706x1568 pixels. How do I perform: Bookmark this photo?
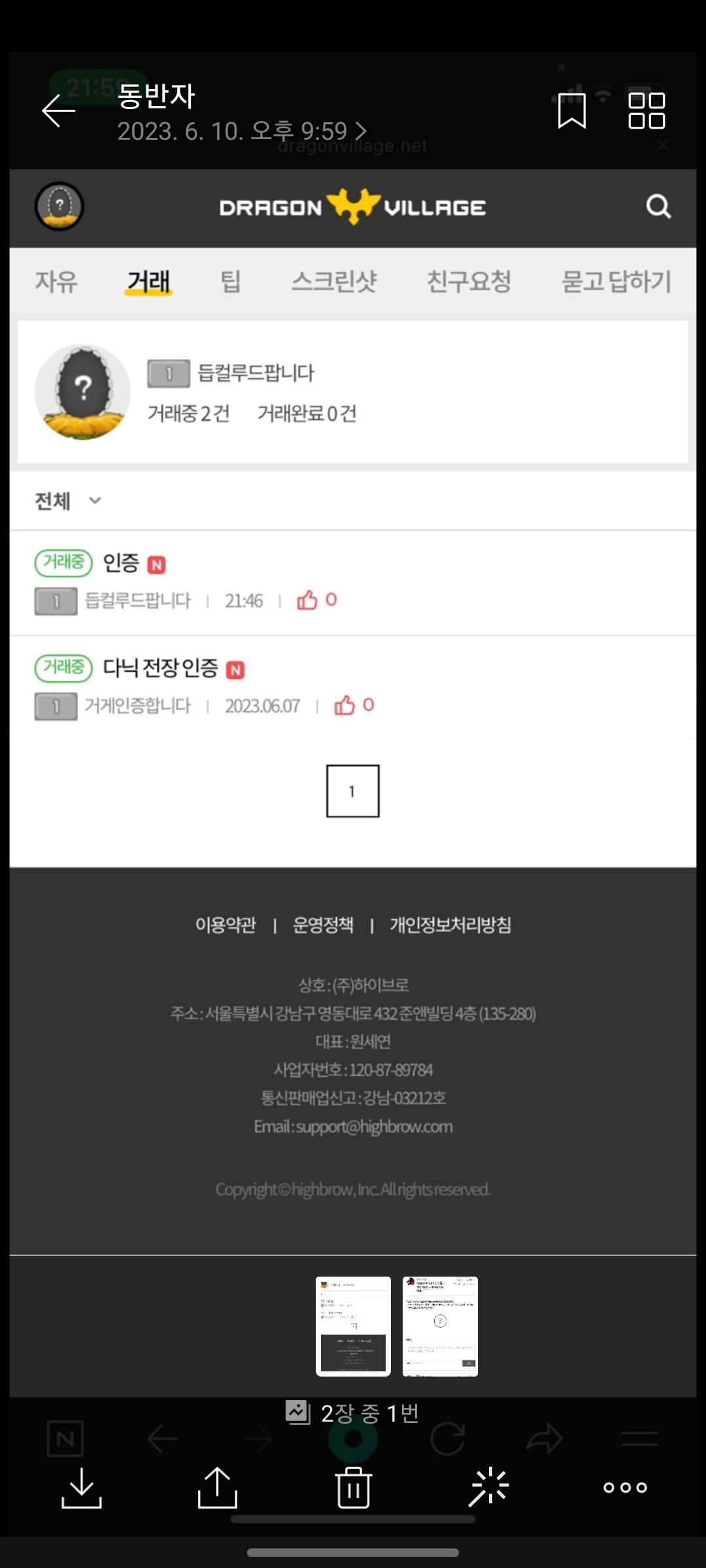pyautogui.click(x=571, y=111)
